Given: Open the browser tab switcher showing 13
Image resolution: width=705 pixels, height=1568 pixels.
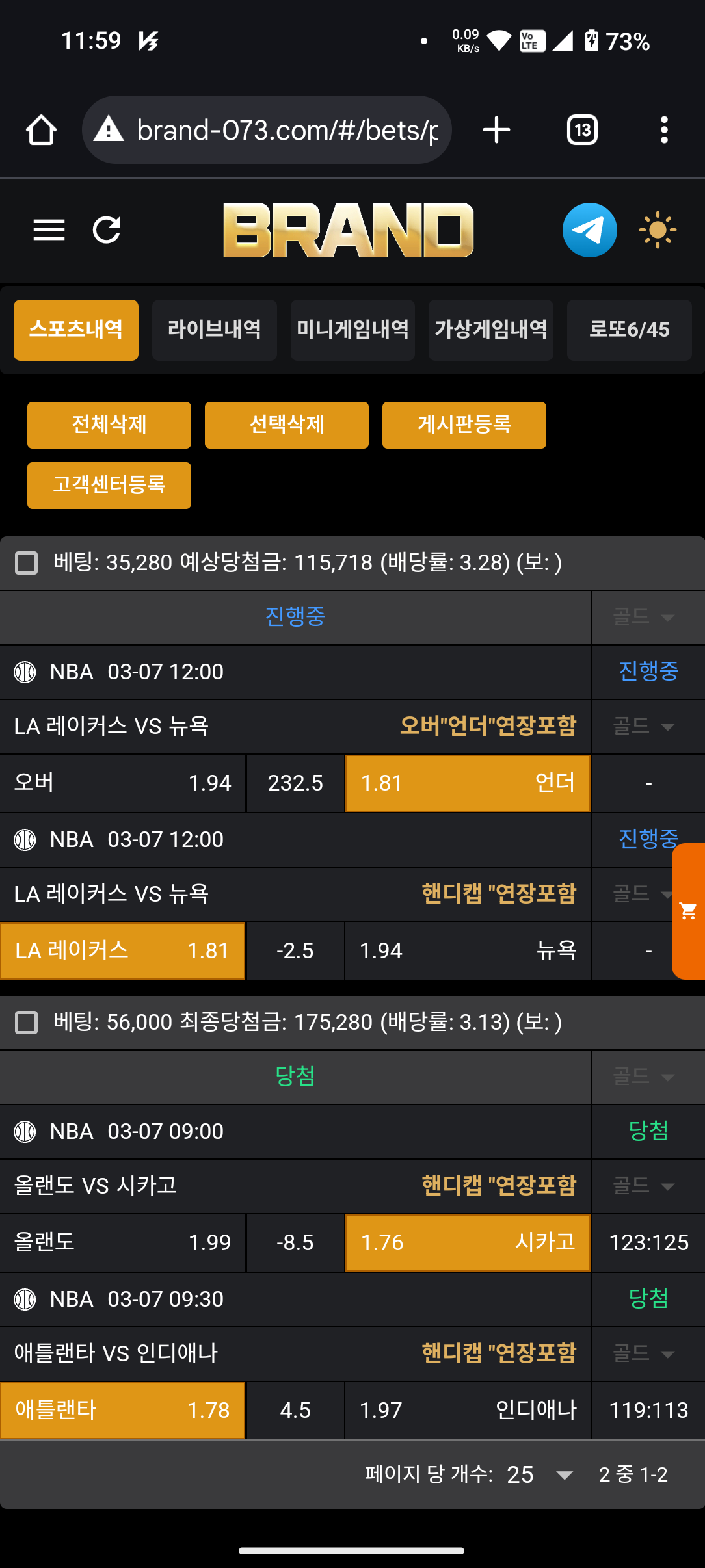Looking at the screenshot, I should [x=582, y=130].
